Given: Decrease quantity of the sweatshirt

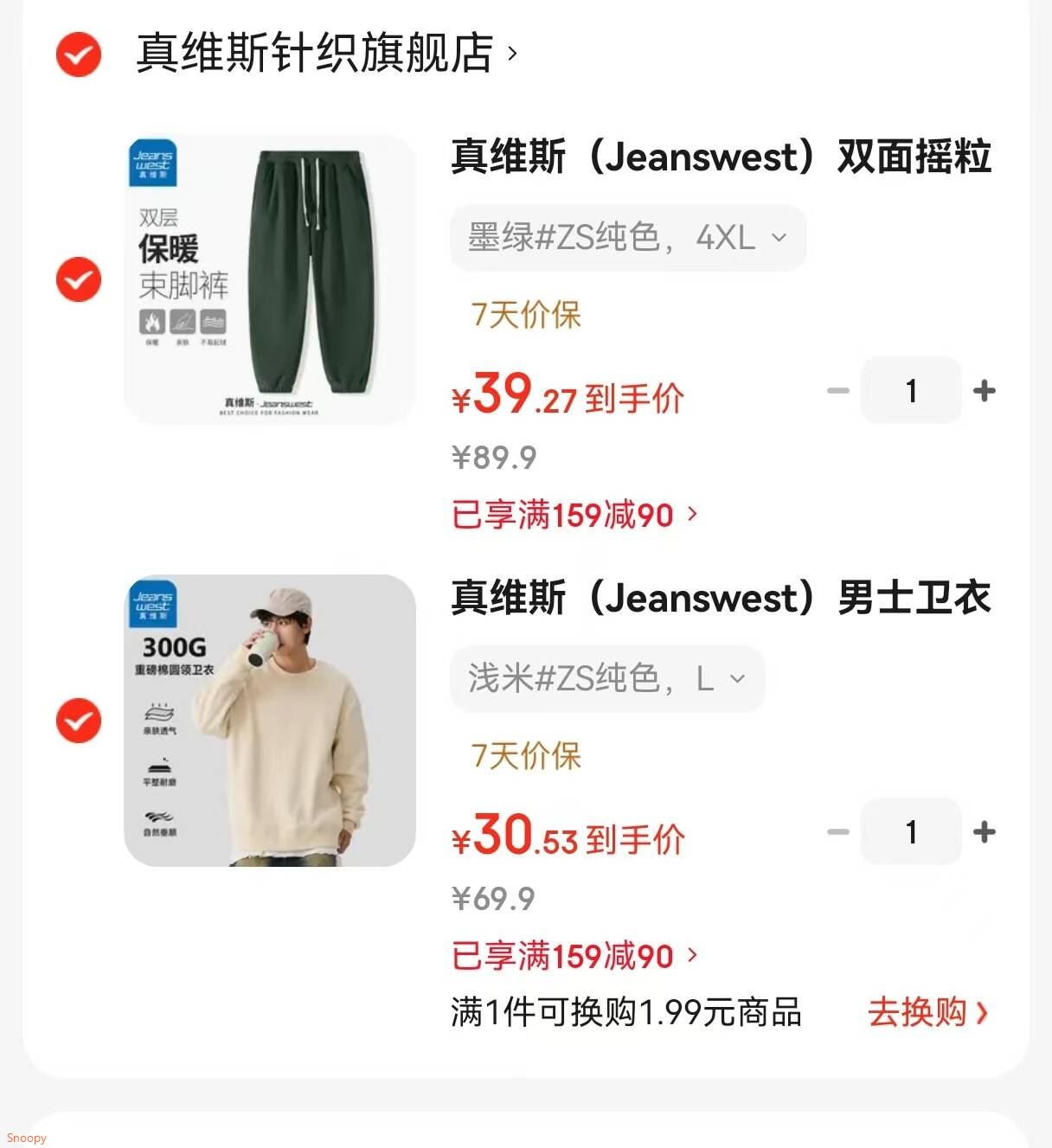Looking at the screenshot, I should click(837, 832).
